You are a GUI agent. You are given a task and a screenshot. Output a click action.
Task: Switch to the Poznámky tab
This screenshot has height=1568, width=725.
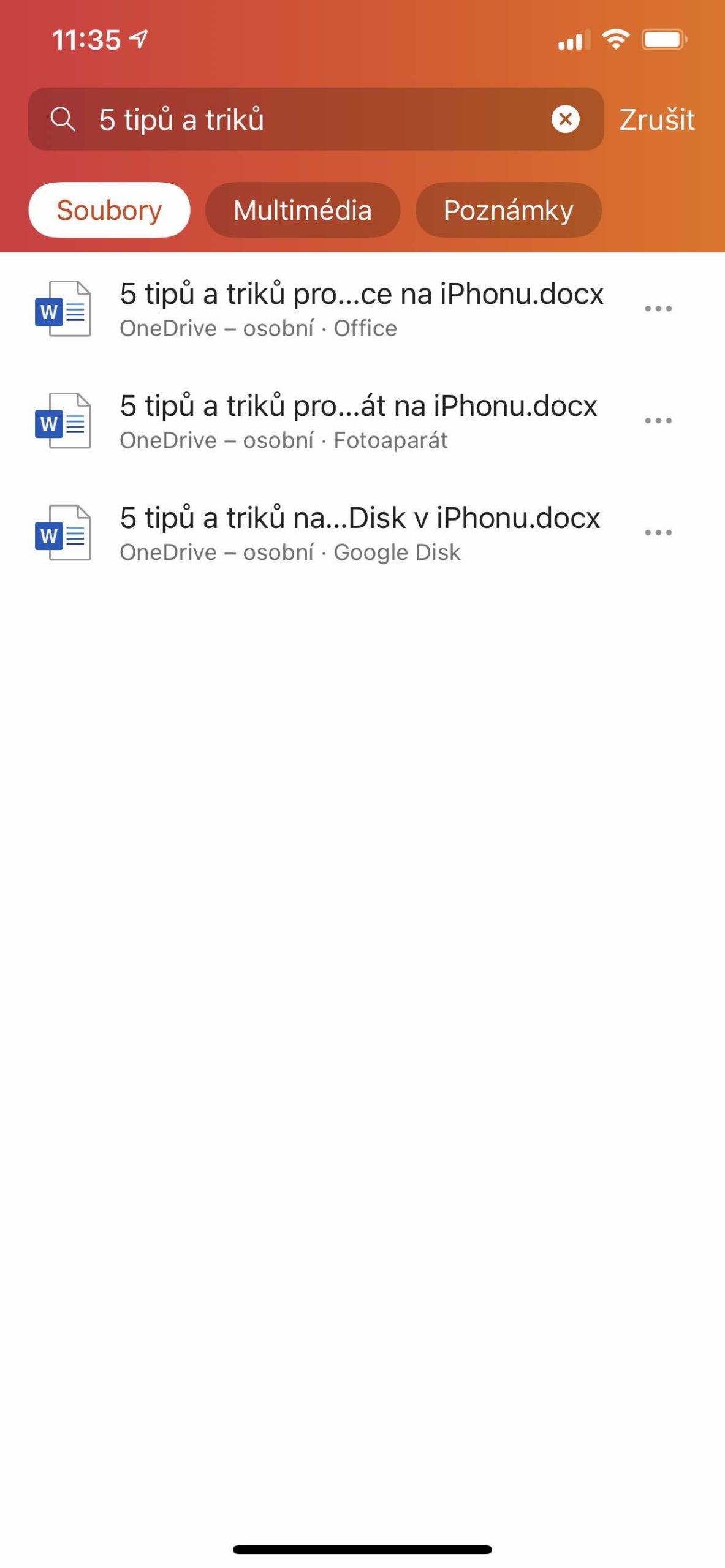pyautogui.click(x=508, y=210)
